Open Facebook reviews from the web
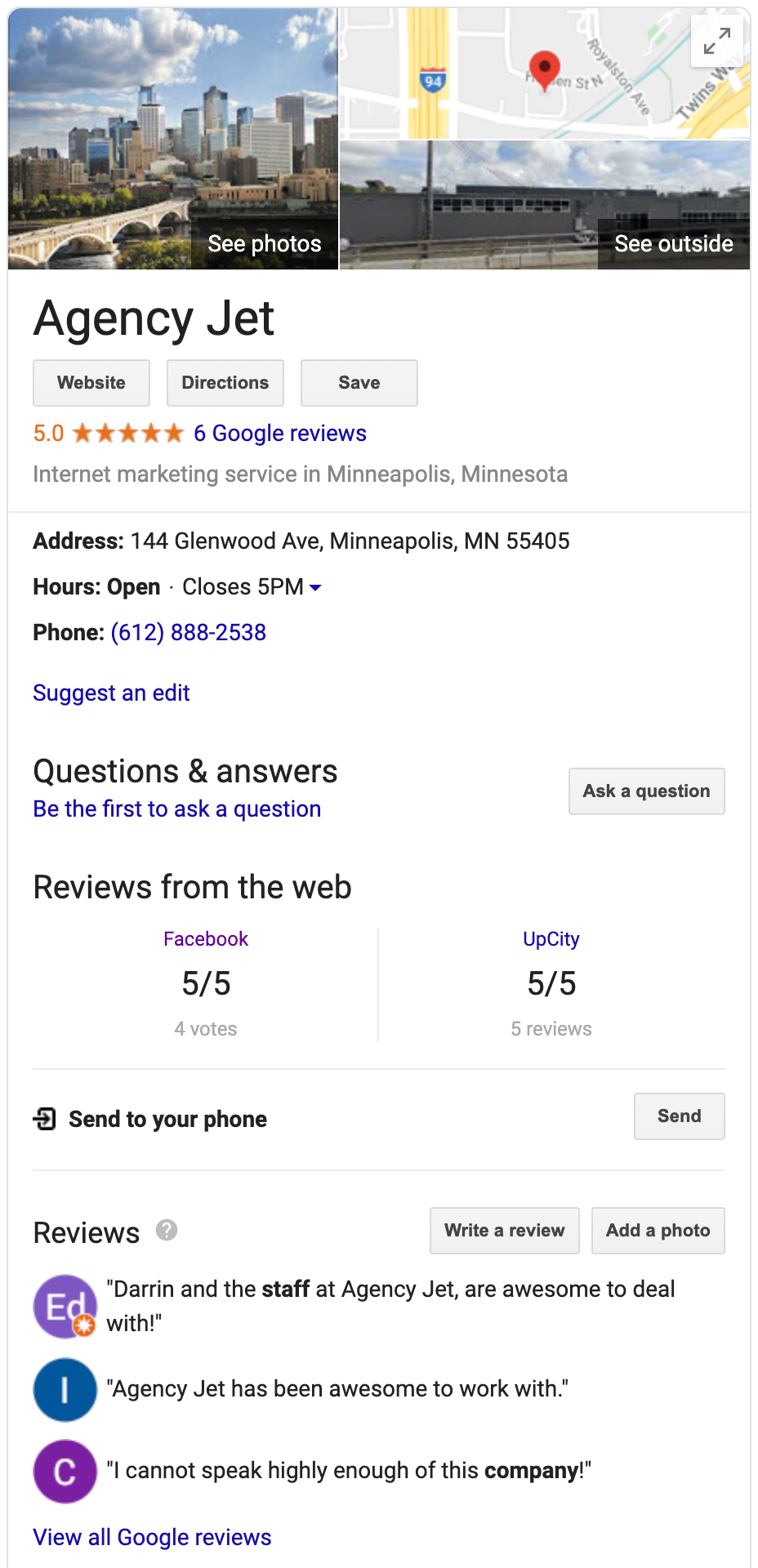Viewport: 758px width, 1568px height. [x=206, y=939]
